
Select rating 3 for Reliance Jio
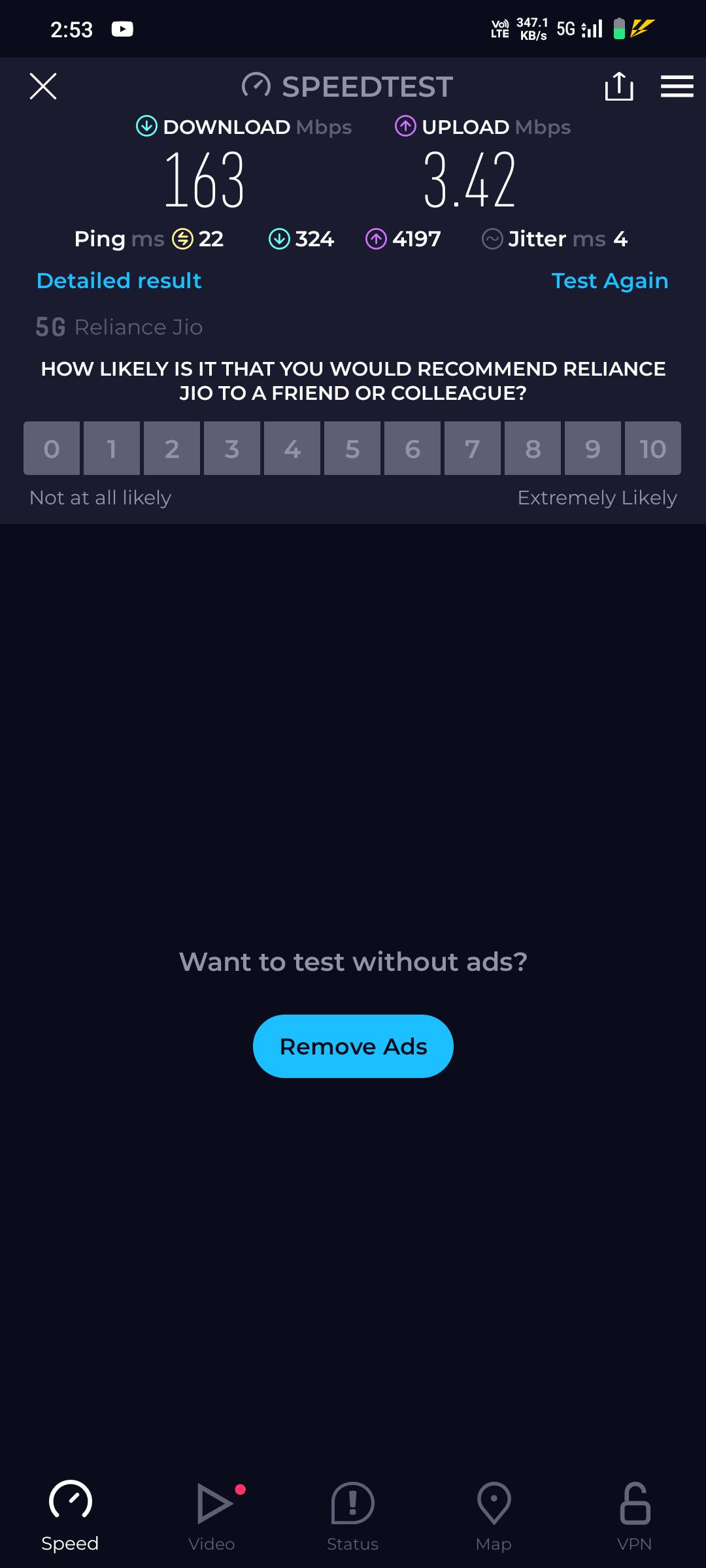coord(232,449)
